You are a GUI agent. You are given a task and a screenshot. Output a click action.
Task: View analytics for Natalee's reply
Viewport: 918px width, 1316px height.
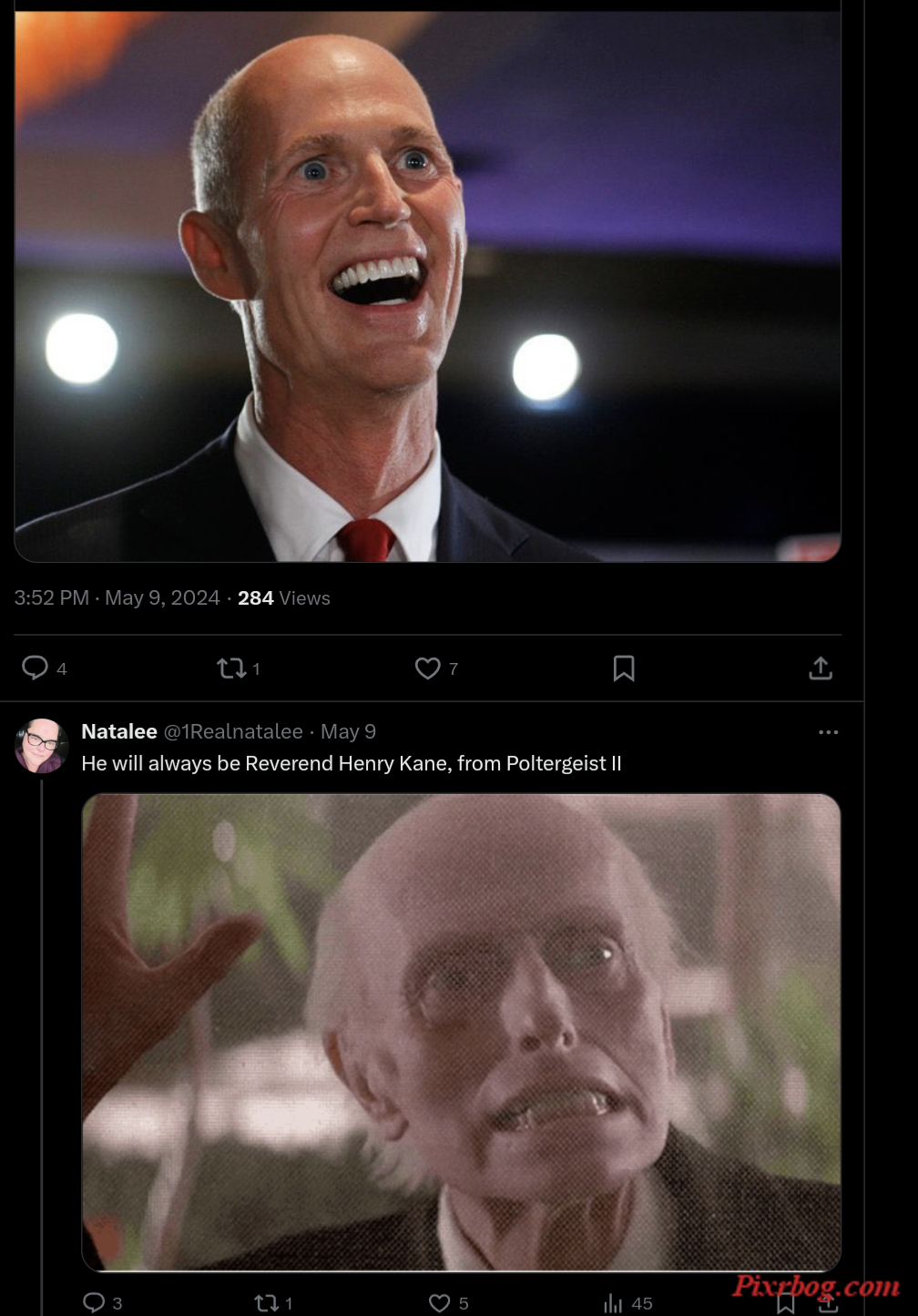(614, 1303)
